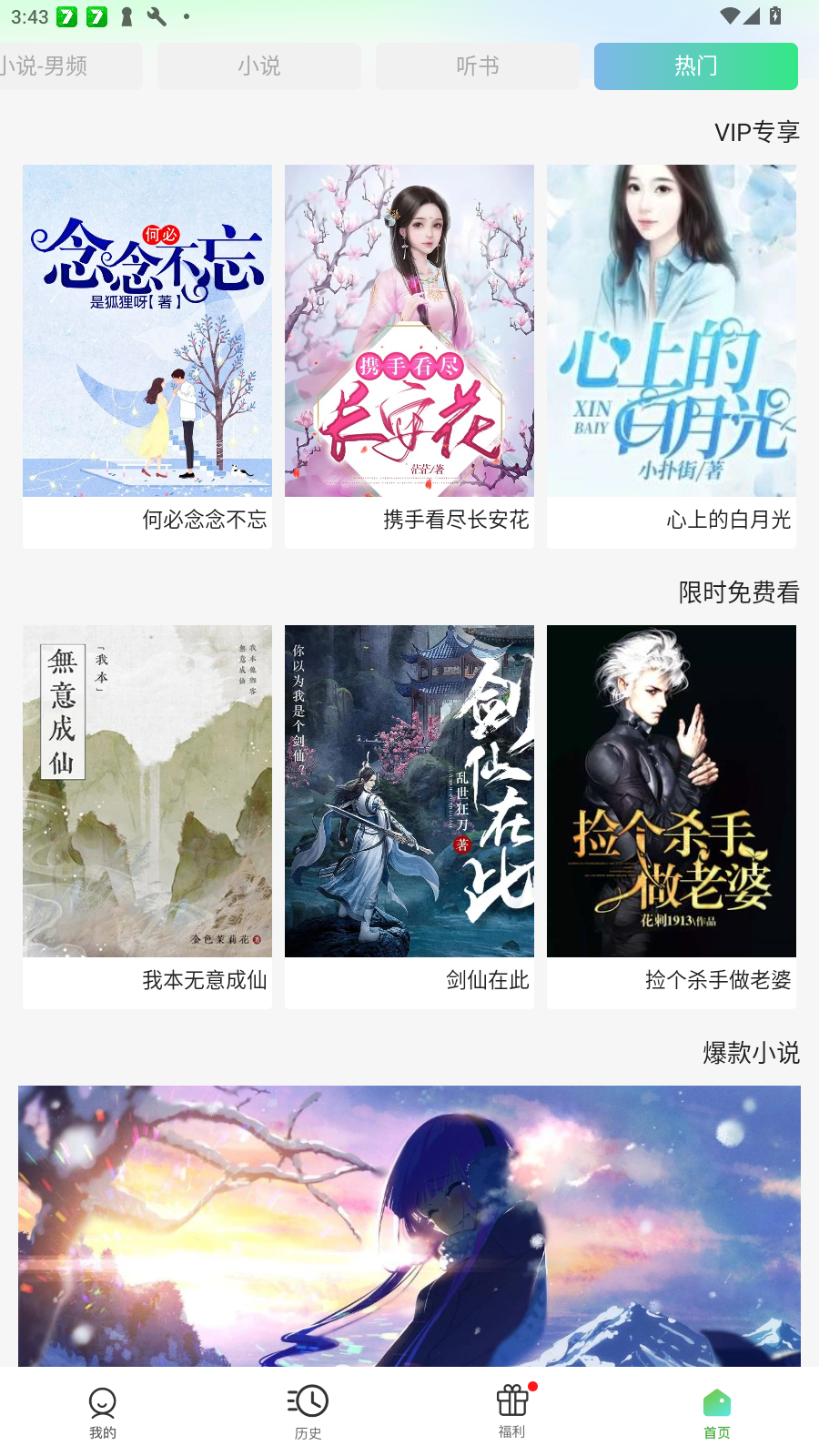
Task: Keep 热门 tab selected by tapping it
Action: [695, 66]
